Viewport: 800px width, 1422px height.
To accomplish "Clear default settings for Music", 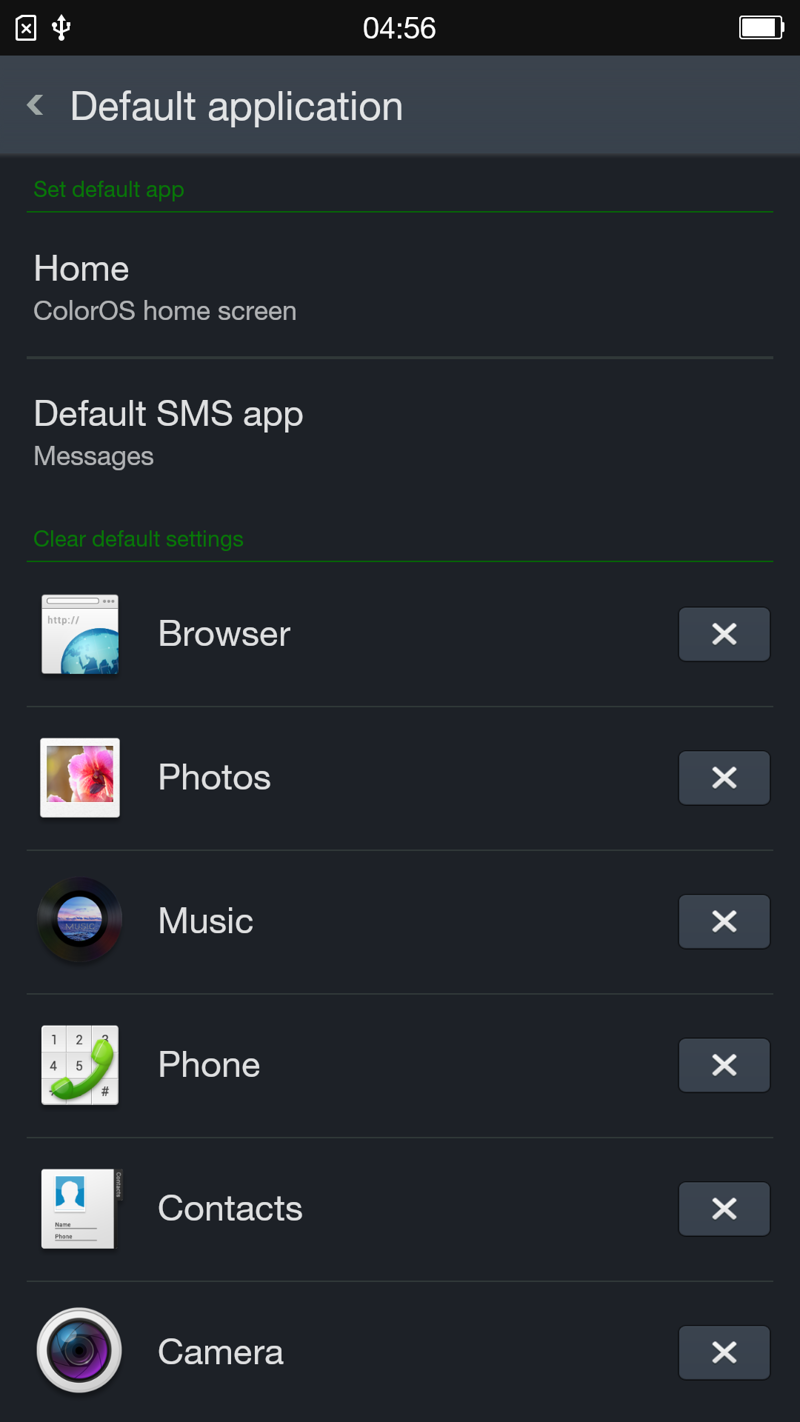I will click(724, 921).
